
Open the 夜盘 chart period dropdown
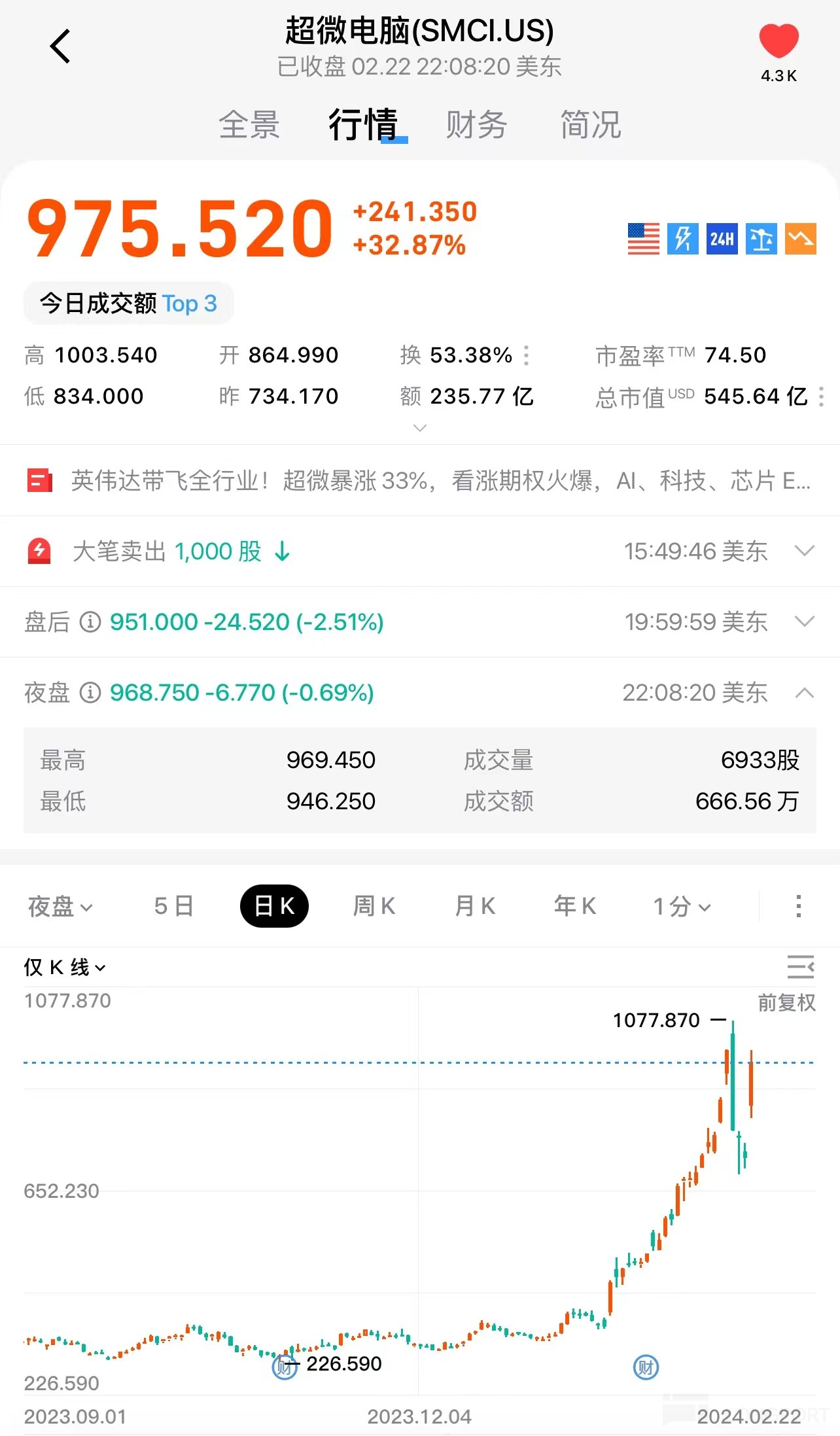coord(60,906)
